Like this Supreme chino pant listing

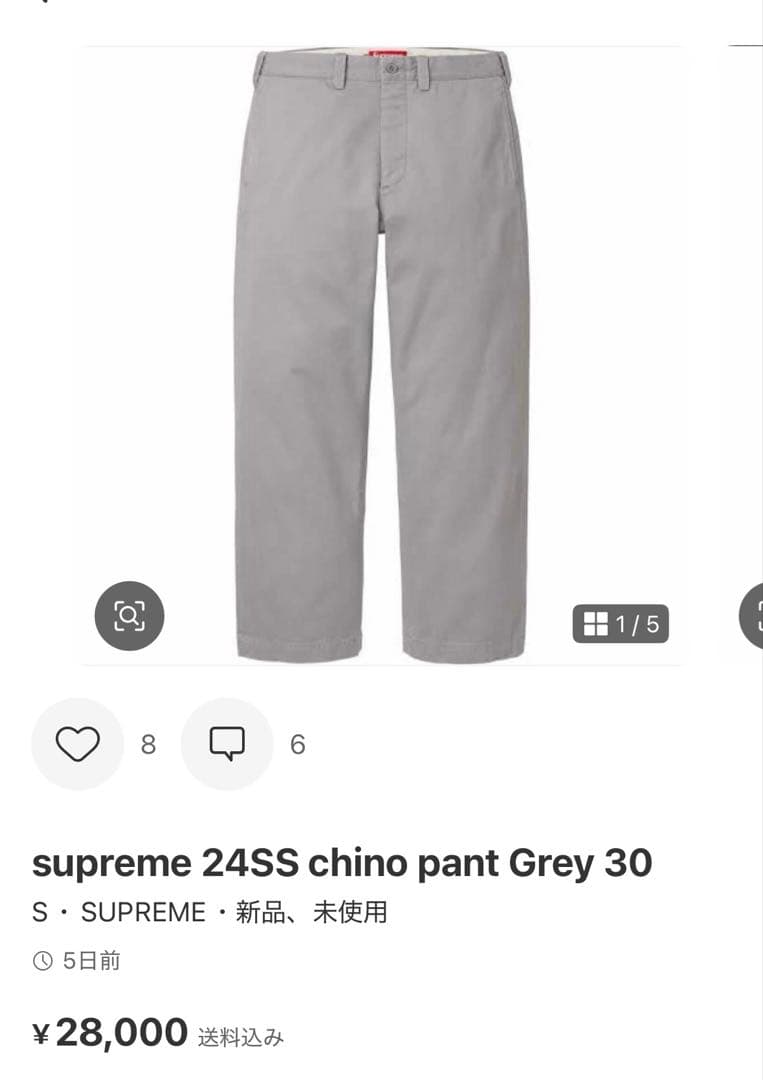77,744
